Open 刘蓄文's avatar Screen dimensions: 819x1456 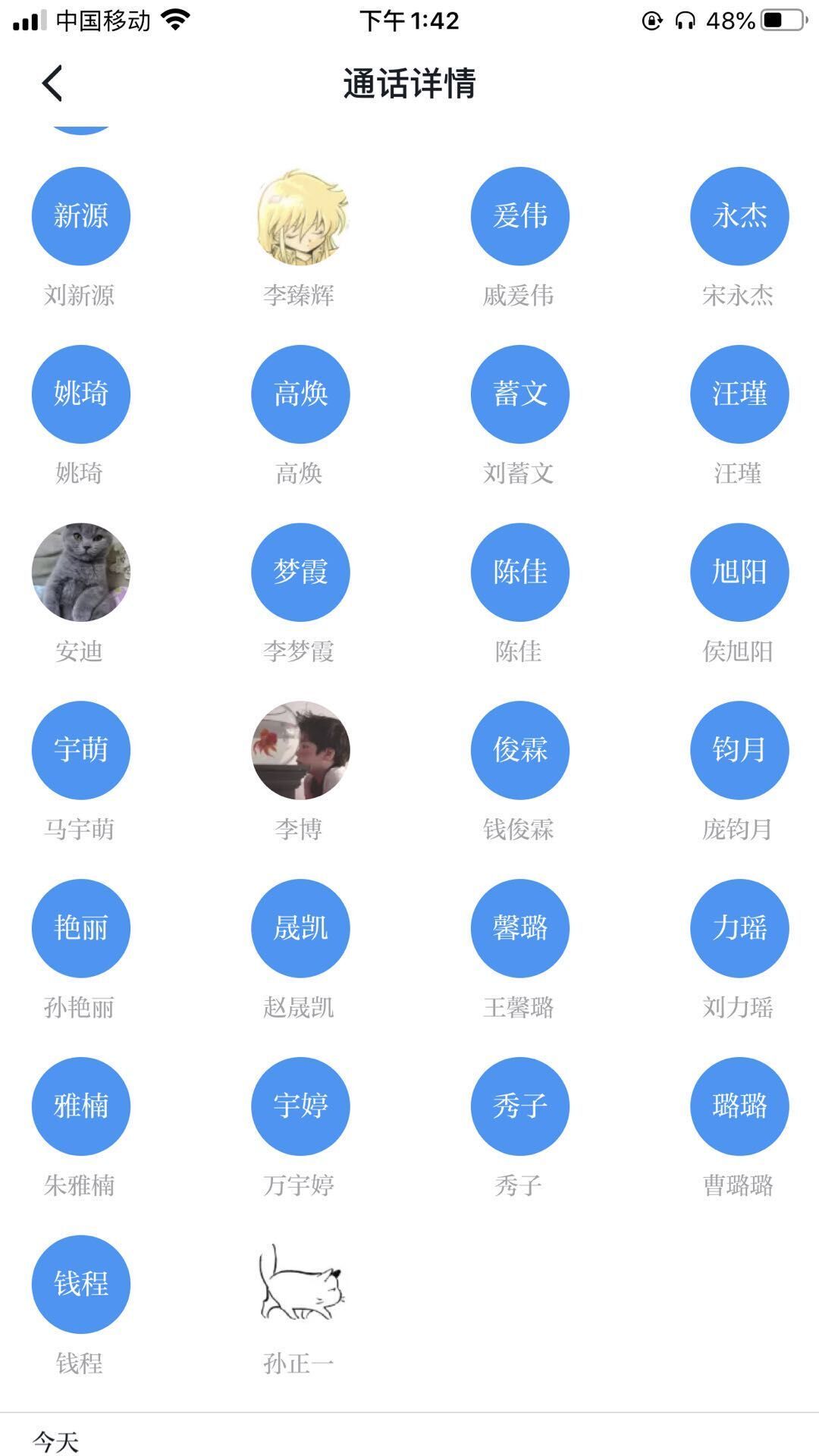pyautogui.click(x=519, y=394)
